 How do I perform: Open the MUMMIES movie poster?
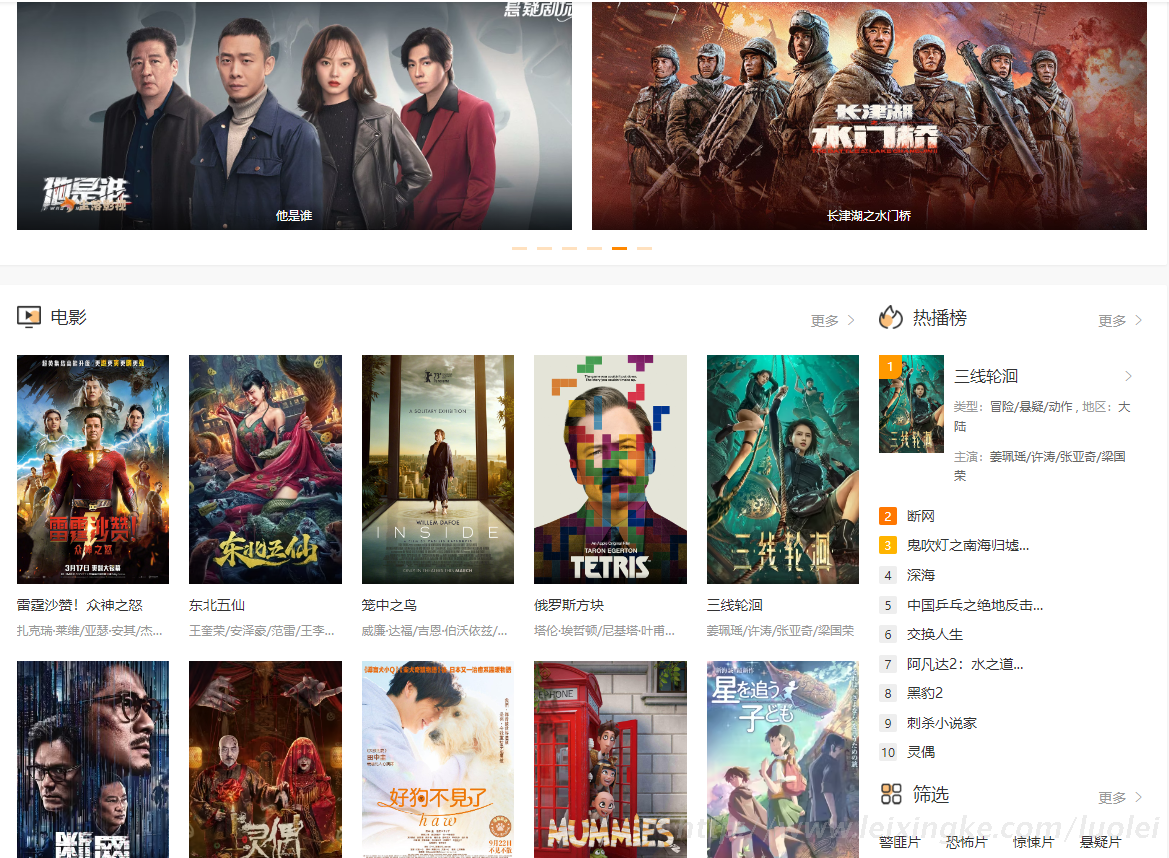coord(610,758)
